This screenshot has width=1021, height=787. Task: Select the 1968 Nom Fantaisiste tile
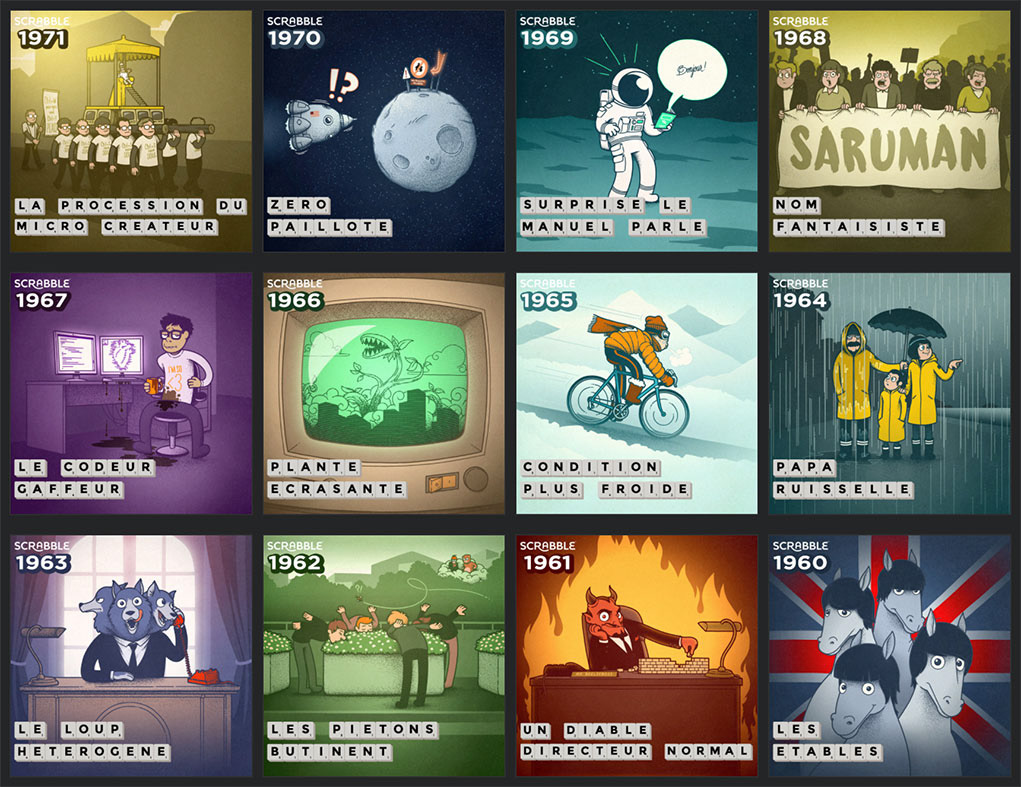coord(890,130)
